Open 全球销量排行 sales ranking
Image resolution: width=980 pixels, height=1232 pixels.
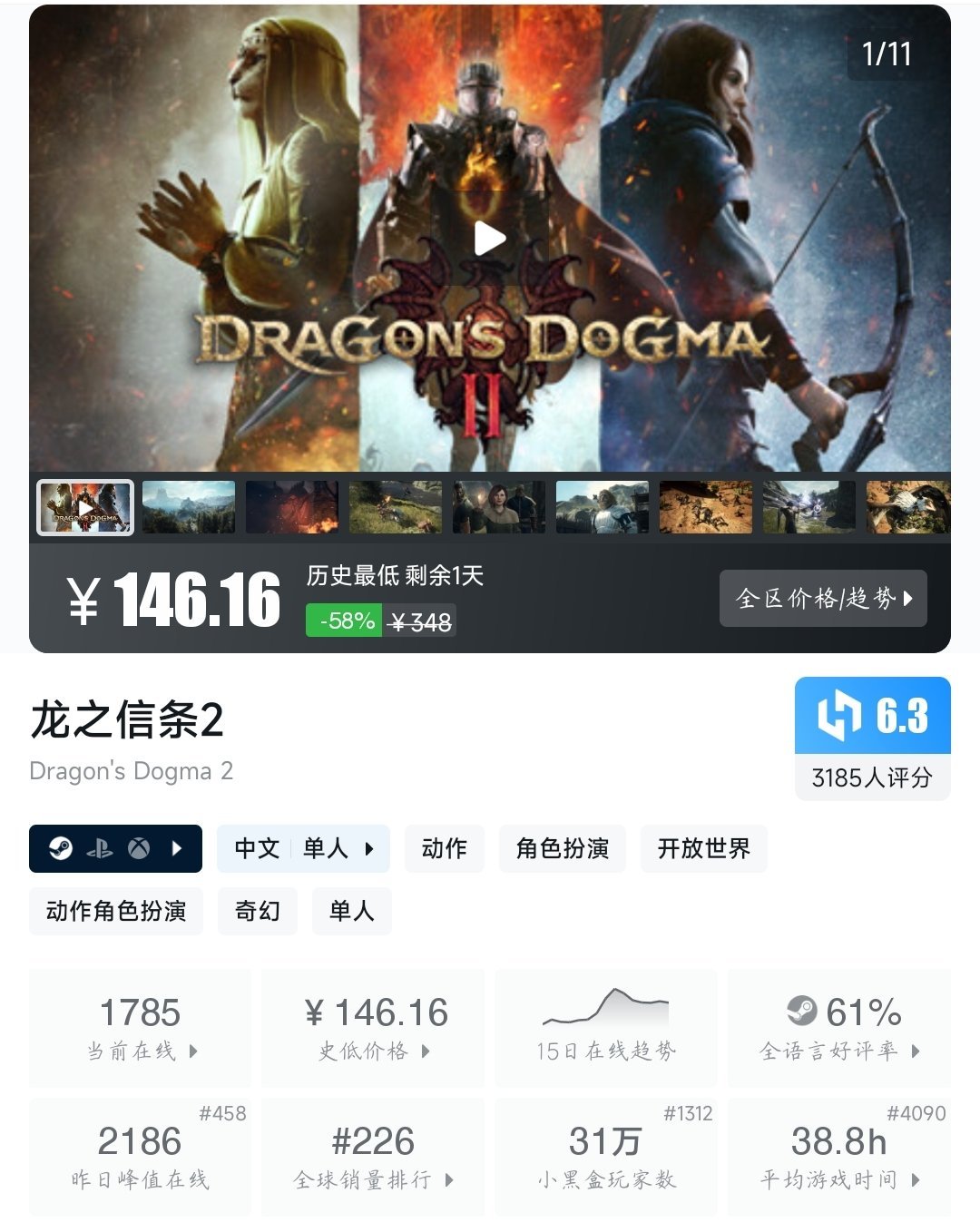(373, 1157)
